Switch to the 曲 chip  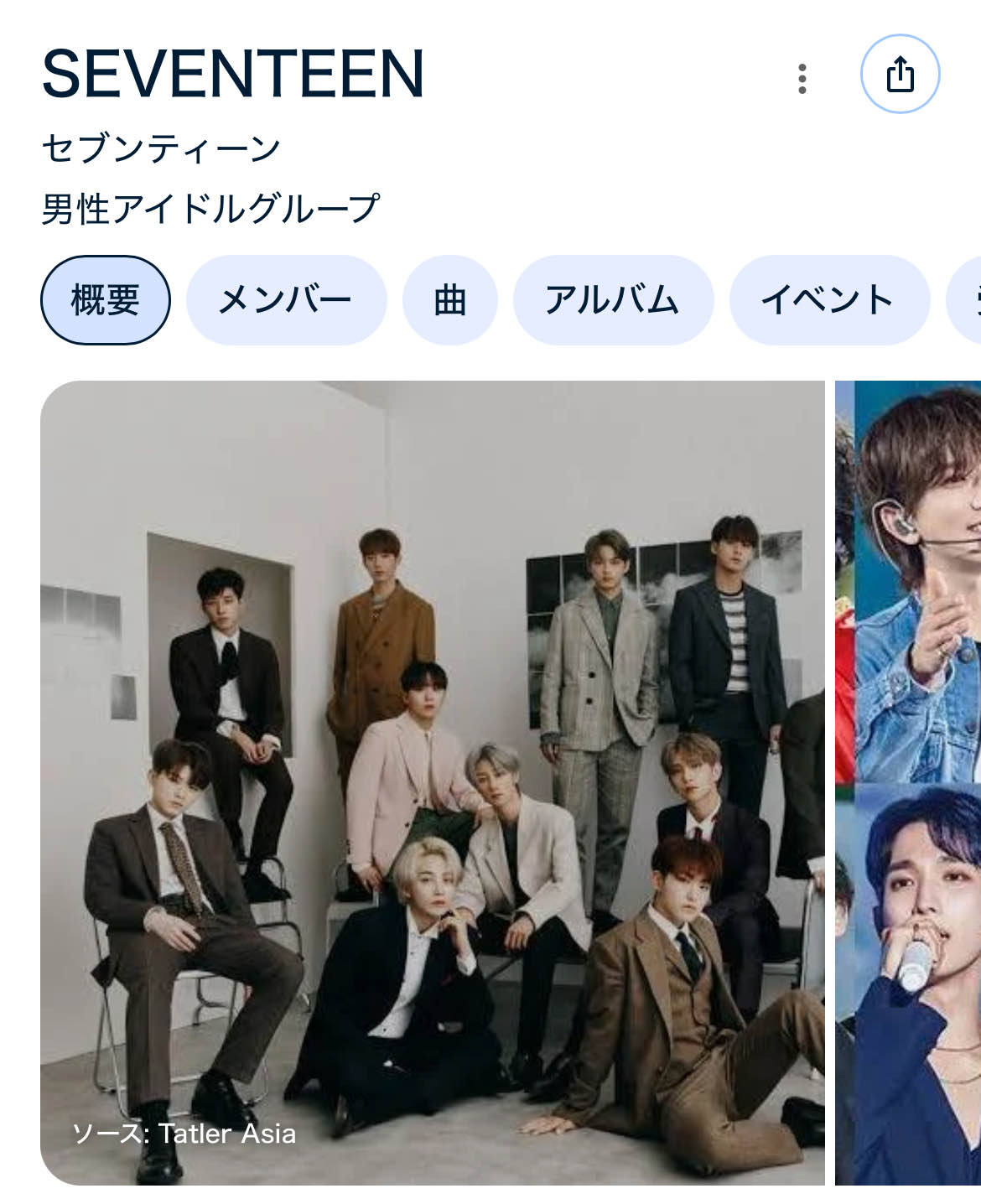[449, 300]
